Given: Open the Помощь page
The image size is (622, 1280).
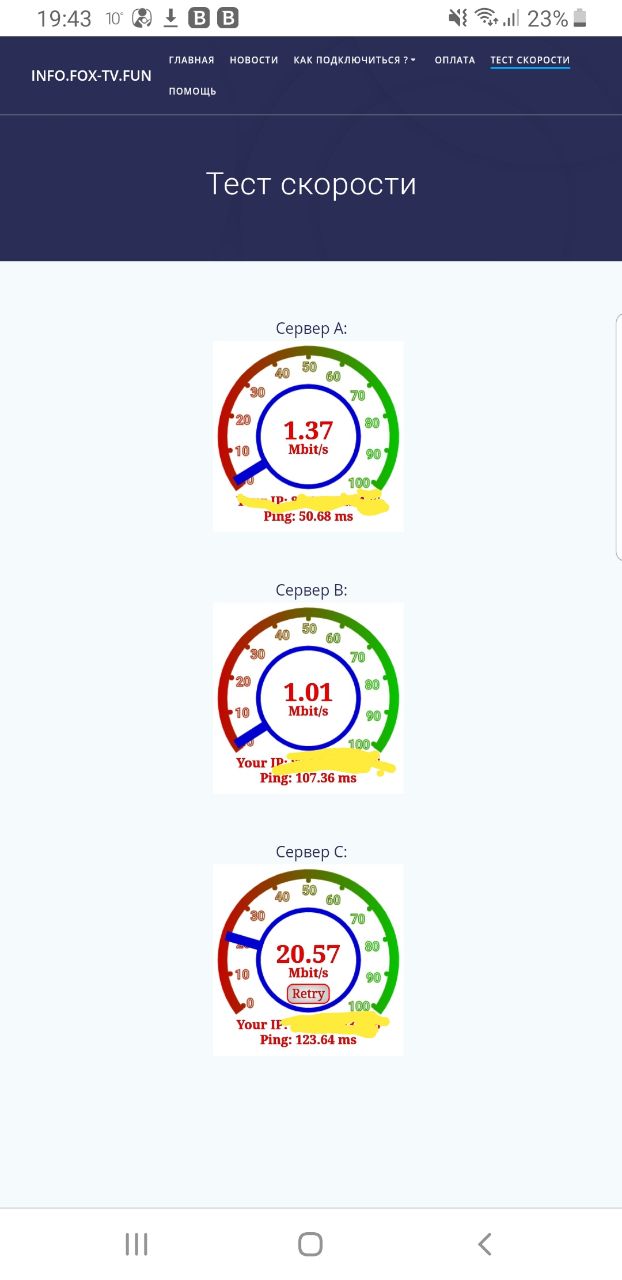Looking at the screenshot, I should (193, 91).
